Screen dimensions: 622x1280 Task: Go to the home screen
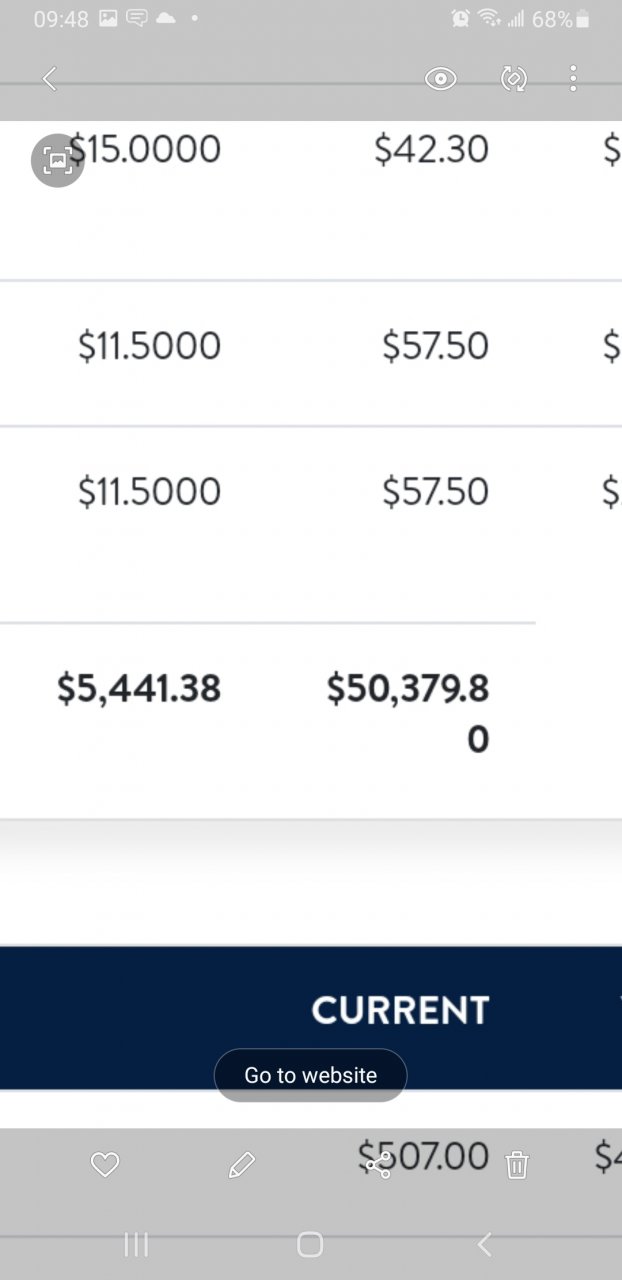(310, 1244)
